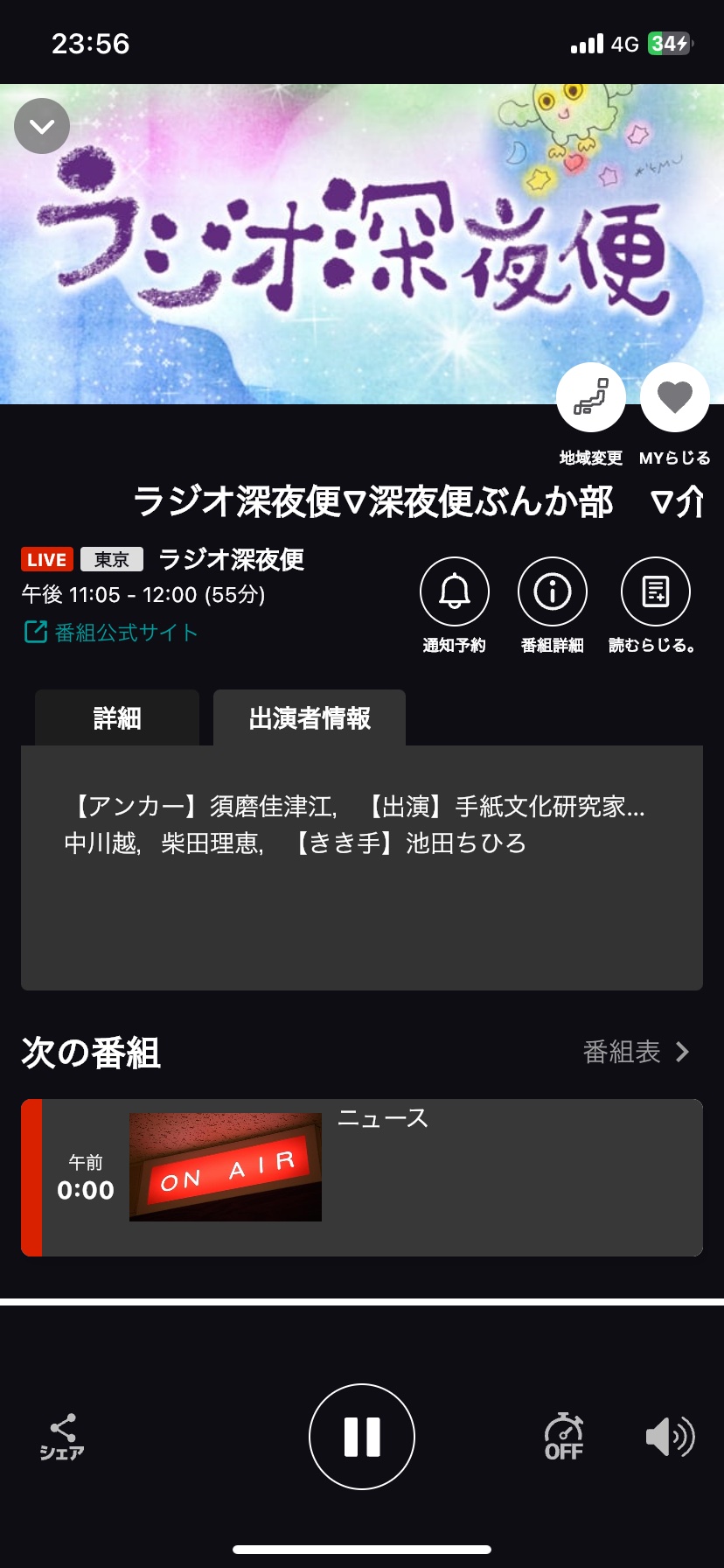
Task: Tap the speaker volume icon
Action: pos(669,1437)
